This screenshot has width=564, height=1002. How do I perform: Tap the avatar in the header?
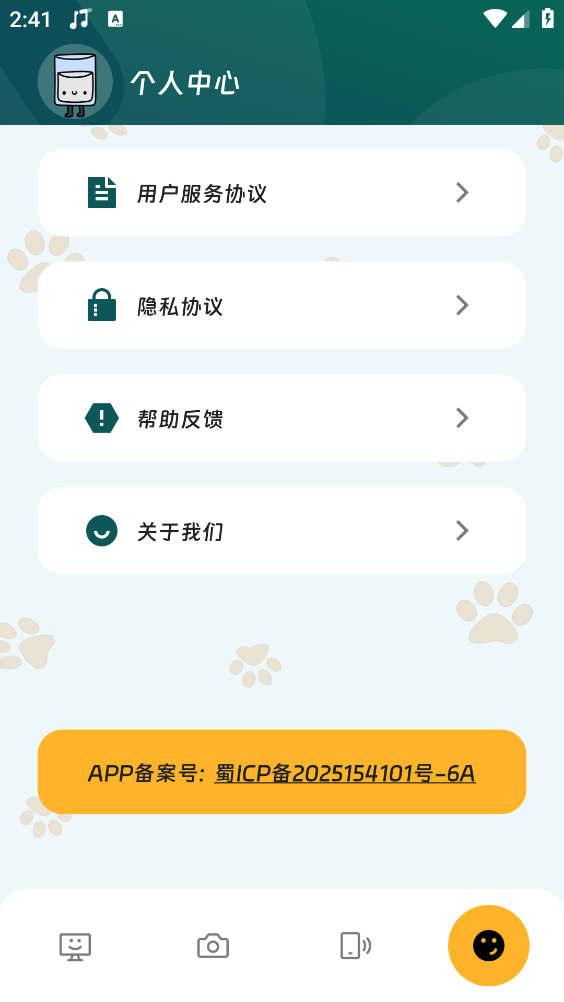(x=75, y=82)
